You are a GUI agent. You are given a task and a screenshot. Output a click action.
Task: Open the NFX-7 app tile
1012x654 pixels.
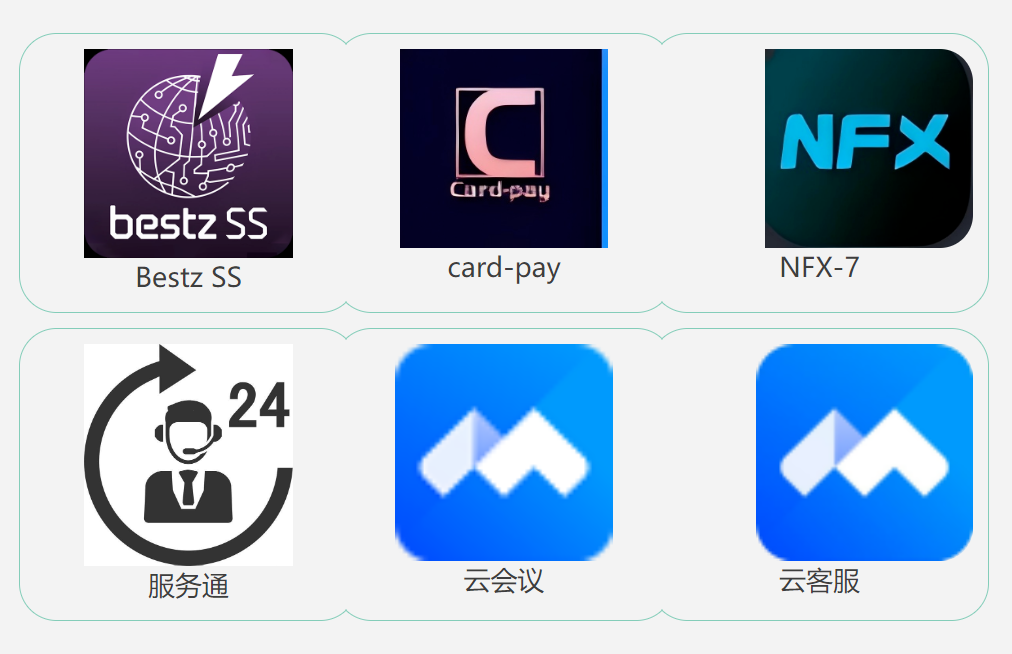click(868, 148)
